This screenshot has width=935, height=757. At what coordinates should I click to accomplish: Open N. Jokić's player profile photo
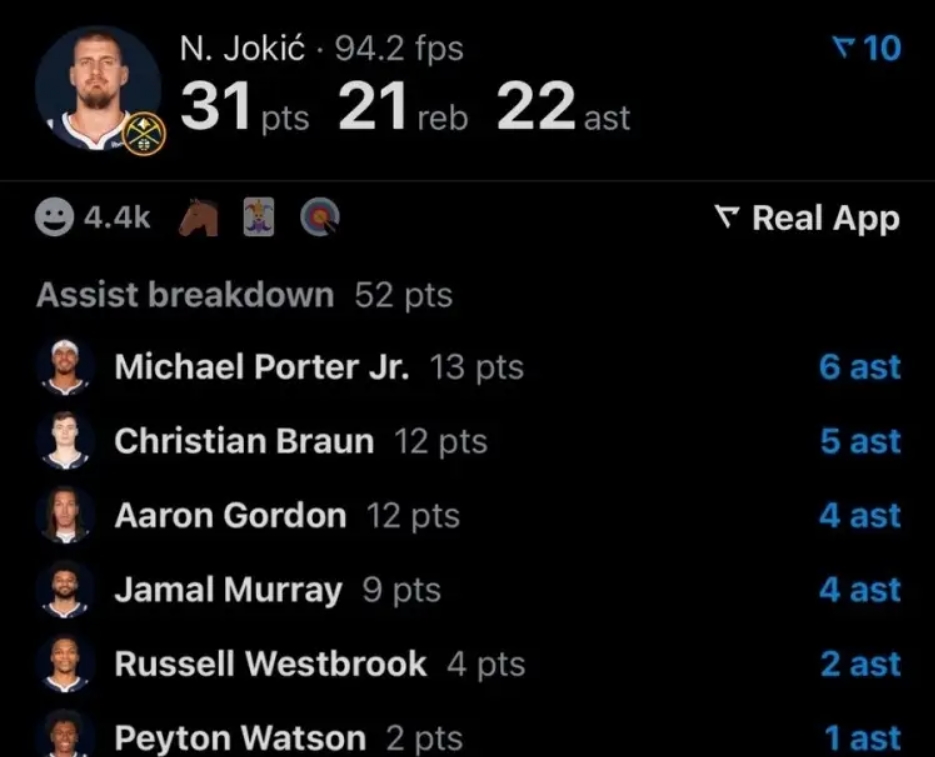97,88
